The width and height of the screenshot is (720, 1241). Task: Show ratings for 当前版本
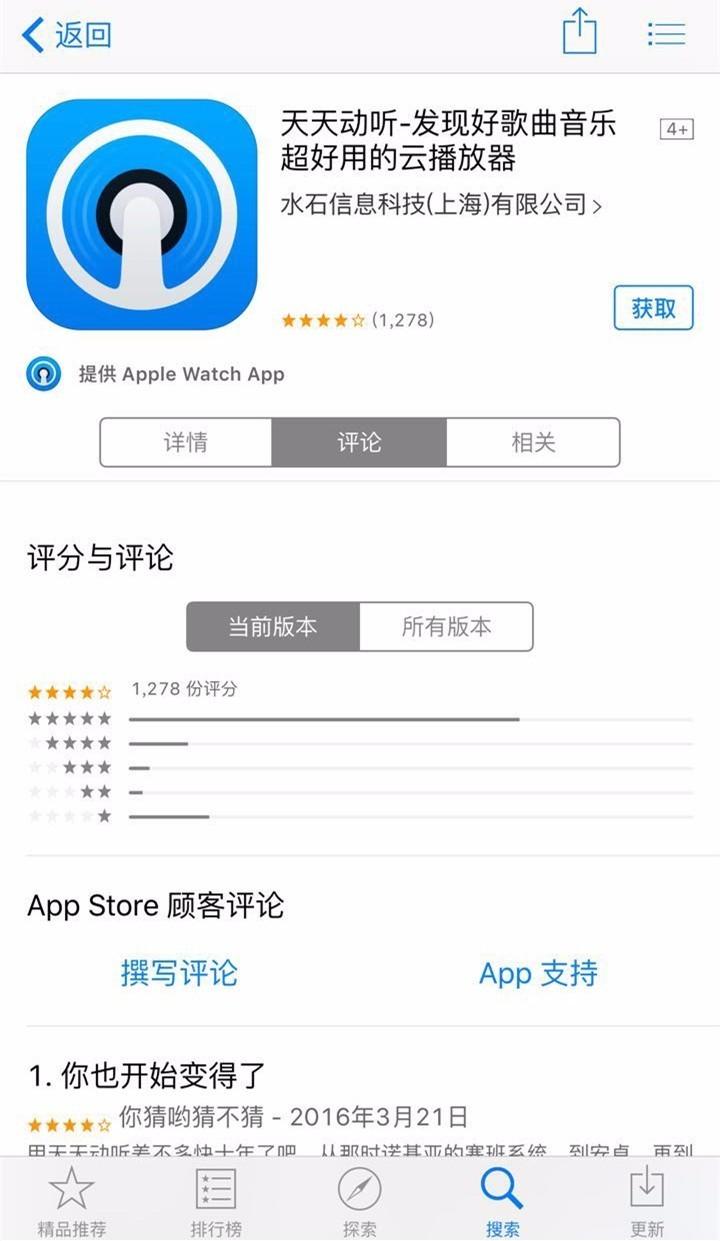click(x=273, y=627)
